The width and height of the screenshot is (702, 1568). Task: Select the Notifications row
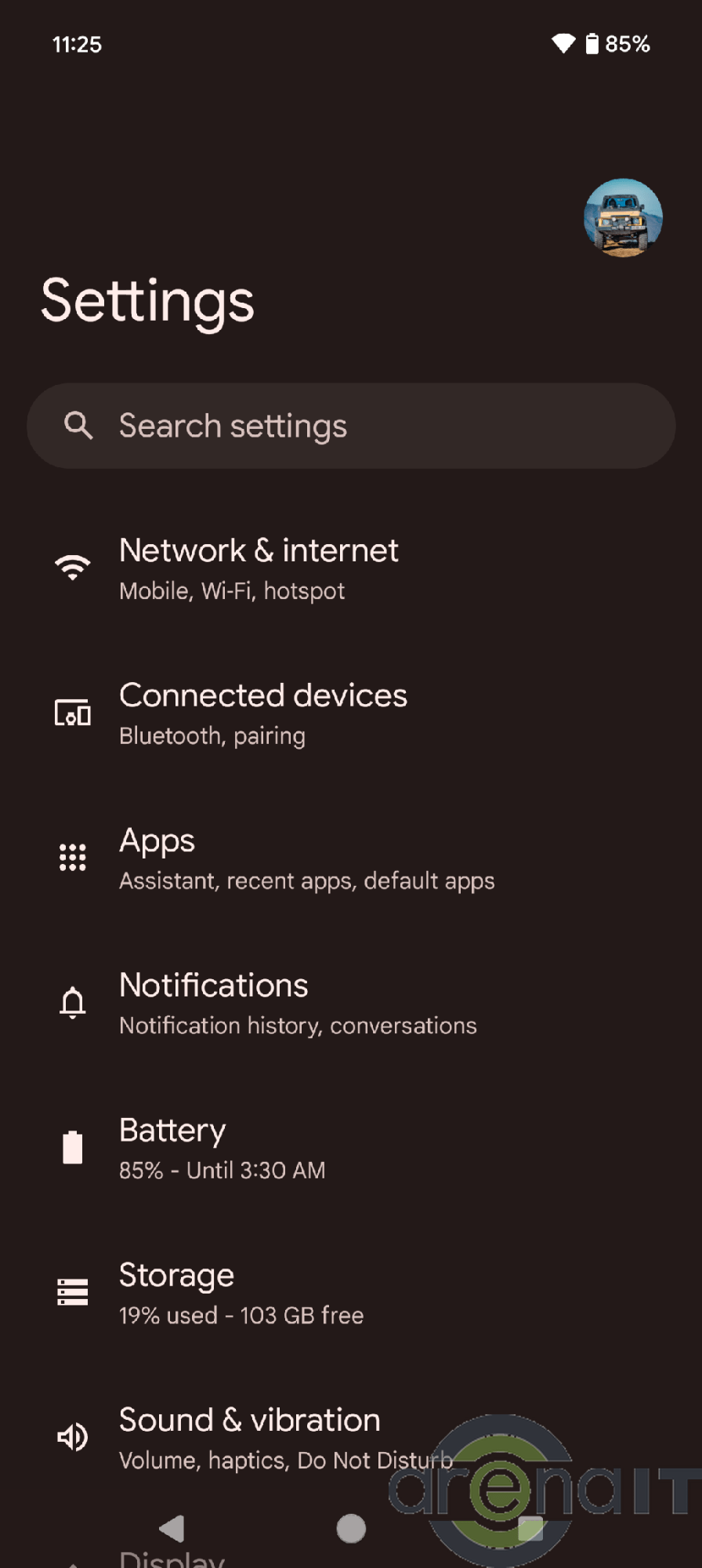tap(298, 1004)
